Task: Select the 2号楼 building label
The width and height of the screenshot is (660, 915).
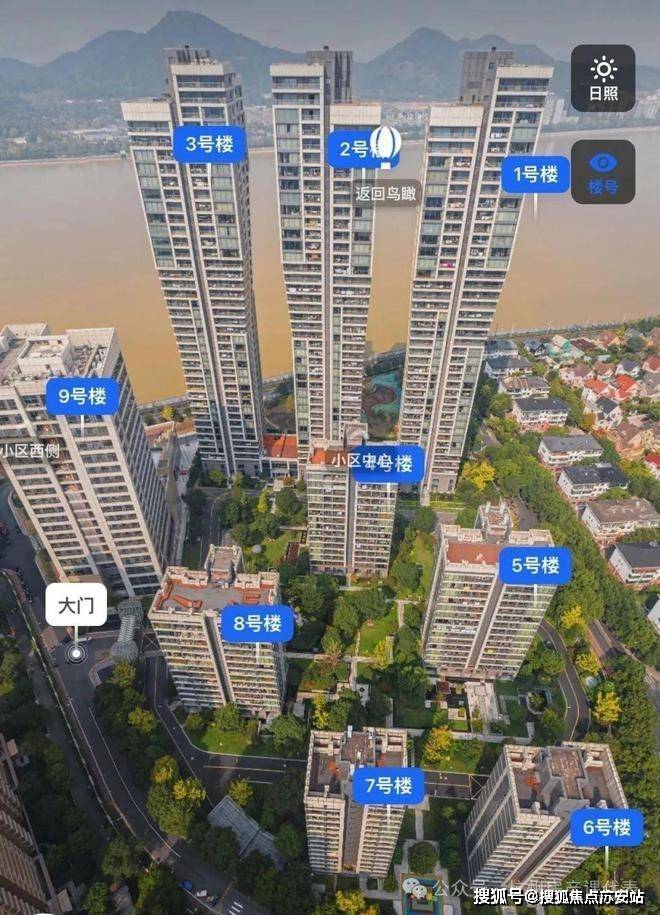Action: pyautogui.click(x=352, y=150)
